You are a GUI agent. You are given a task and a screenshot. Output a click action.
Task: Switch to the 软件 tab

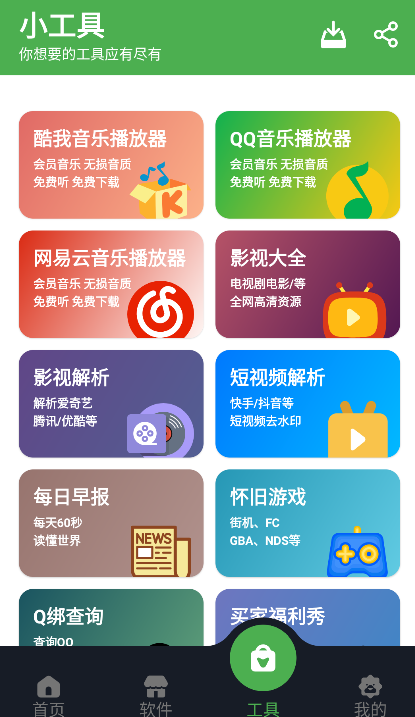pyautogui.click(x=155, y=696)
